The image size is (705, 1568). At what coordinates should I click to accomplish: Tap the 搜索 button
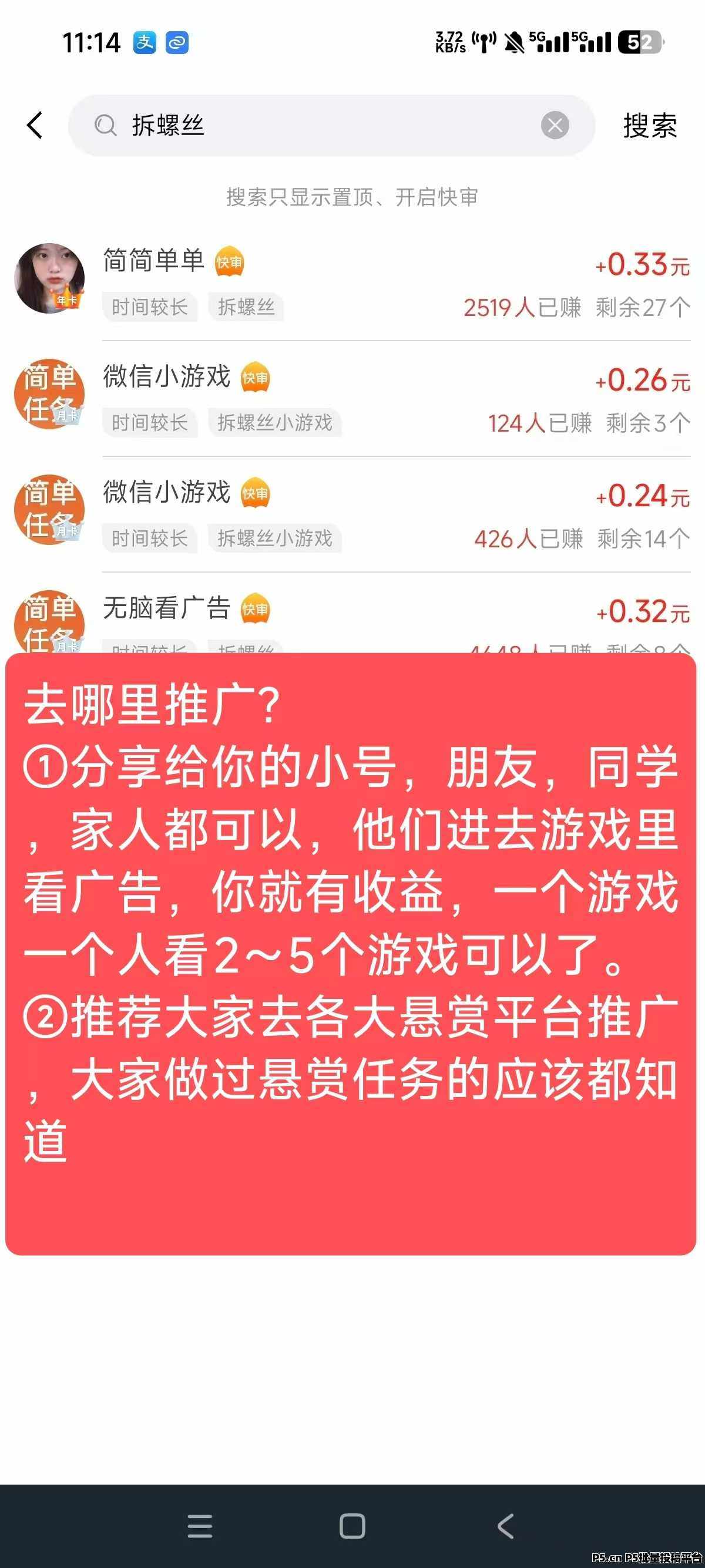point(650,126)
